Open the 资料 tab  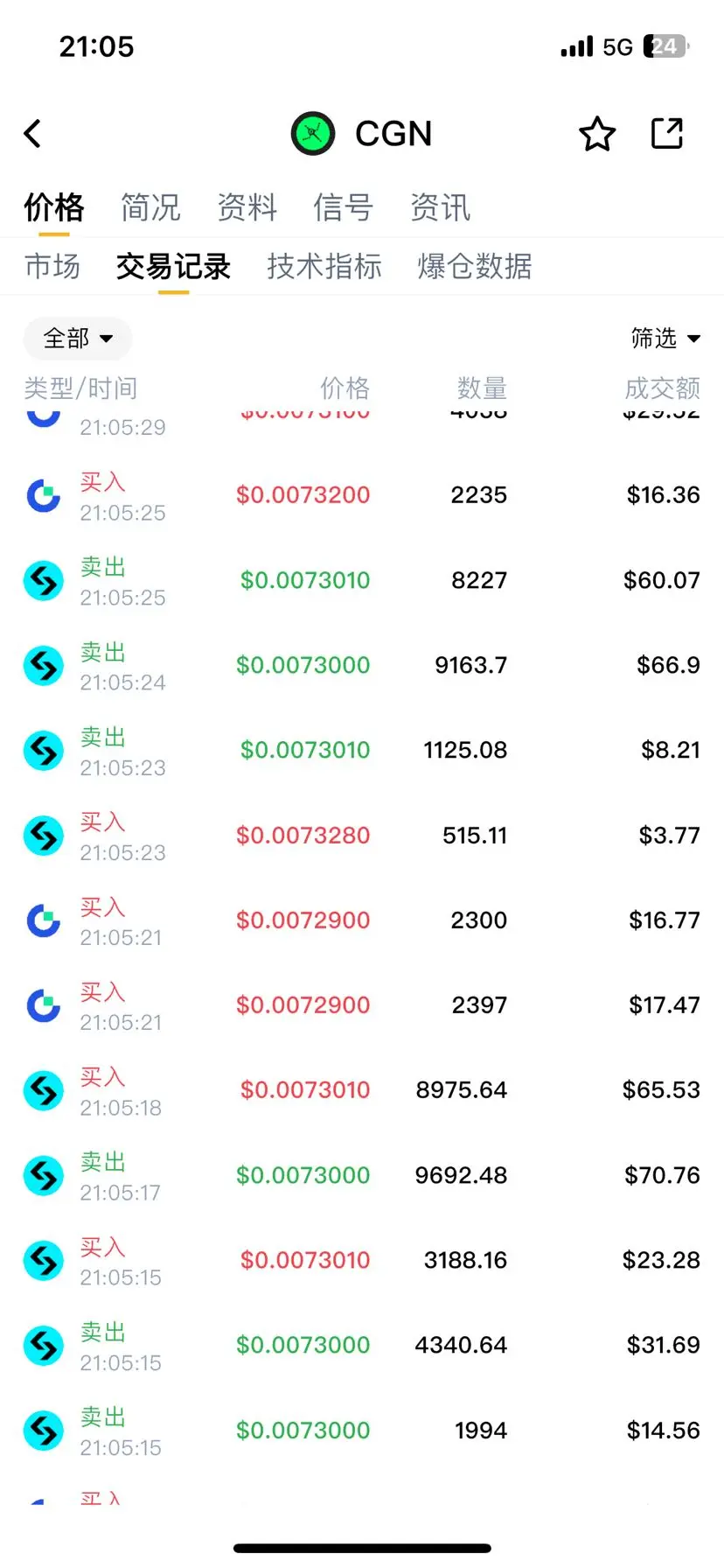point(247,207)
